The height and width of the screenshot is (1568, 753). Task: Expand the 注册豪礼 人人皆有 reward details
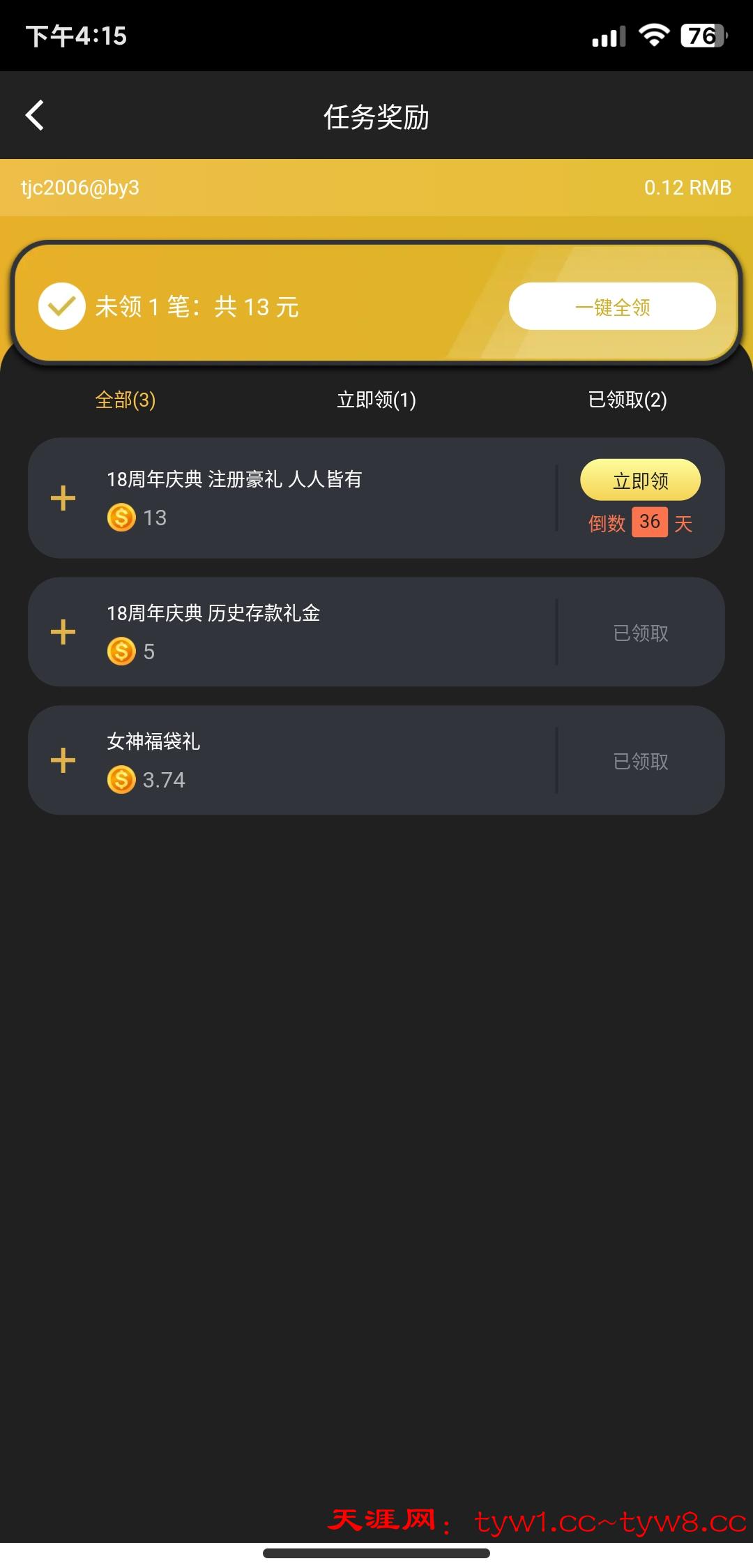point(63,499)
